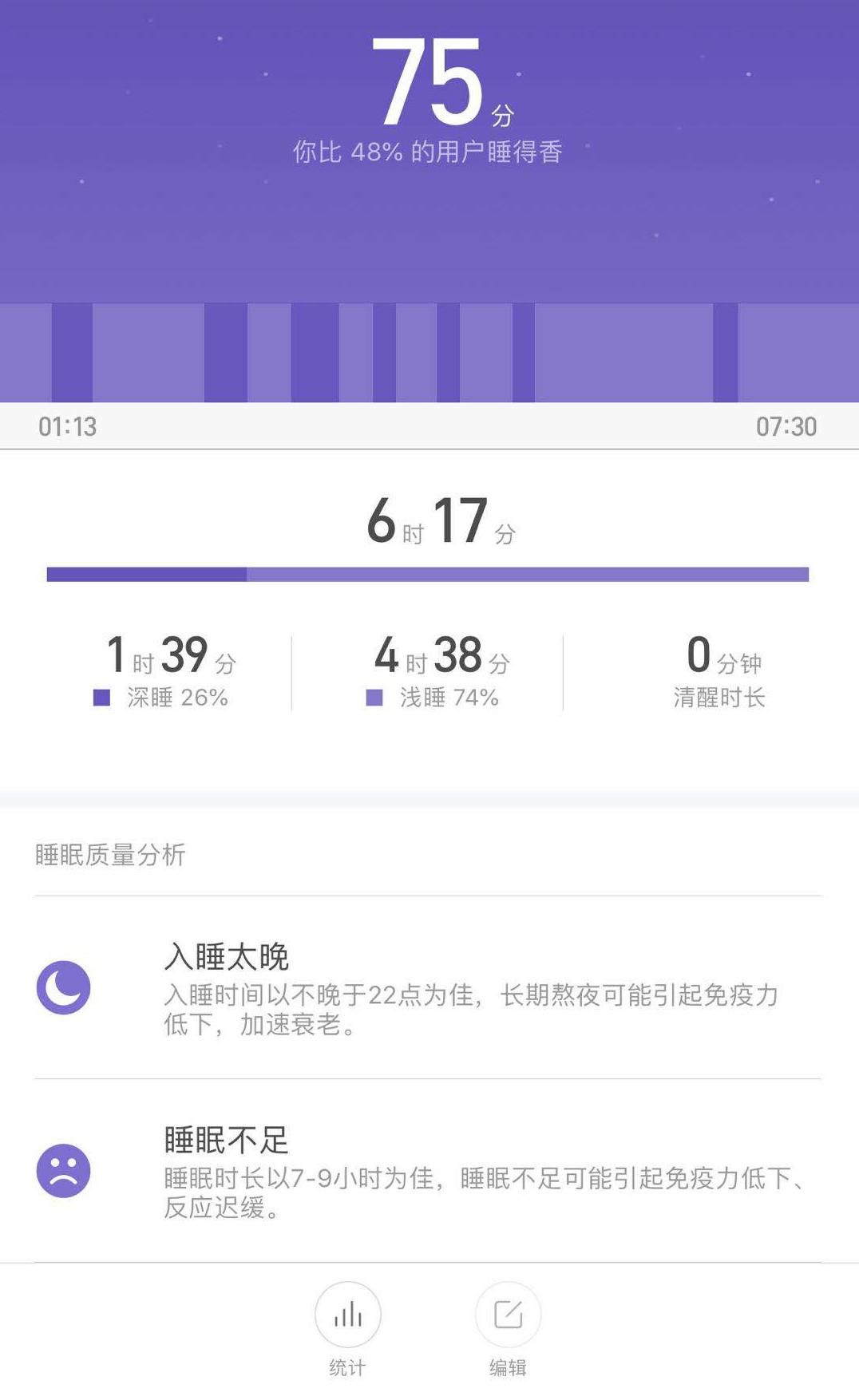Tap the sleep duration progress bar
The width and height of the screenshot is (859, 1400).
pos(429,571)
